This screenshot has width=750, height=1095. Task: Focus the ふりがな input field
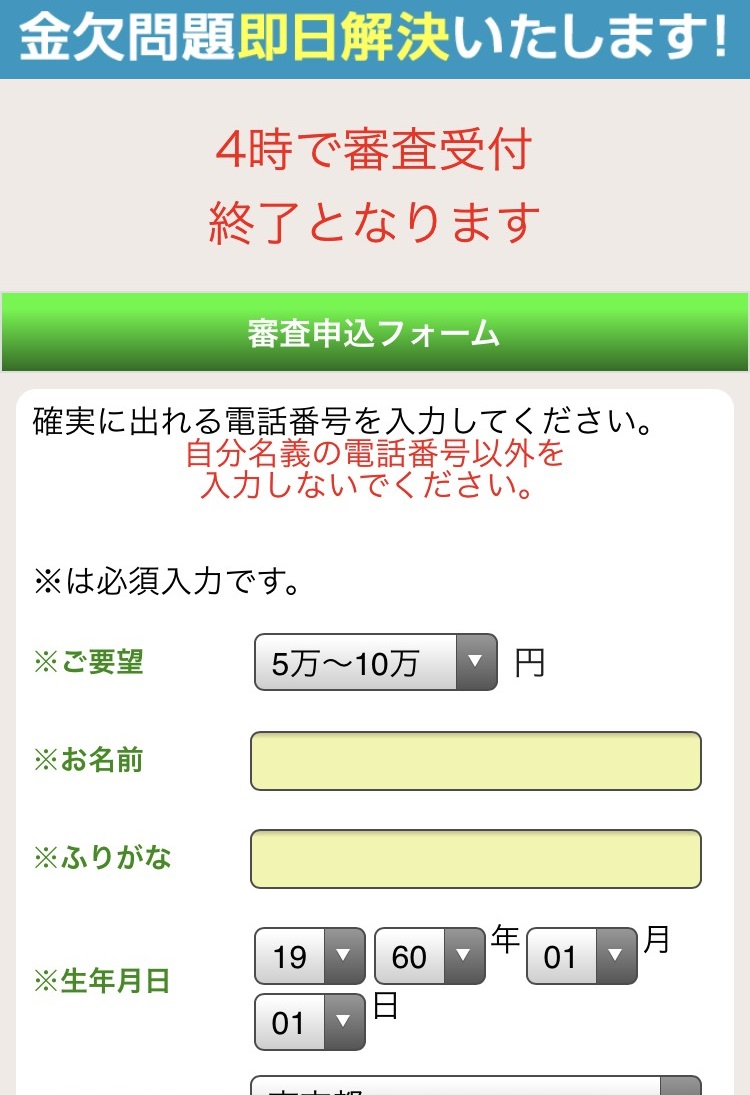click(475, 858)
